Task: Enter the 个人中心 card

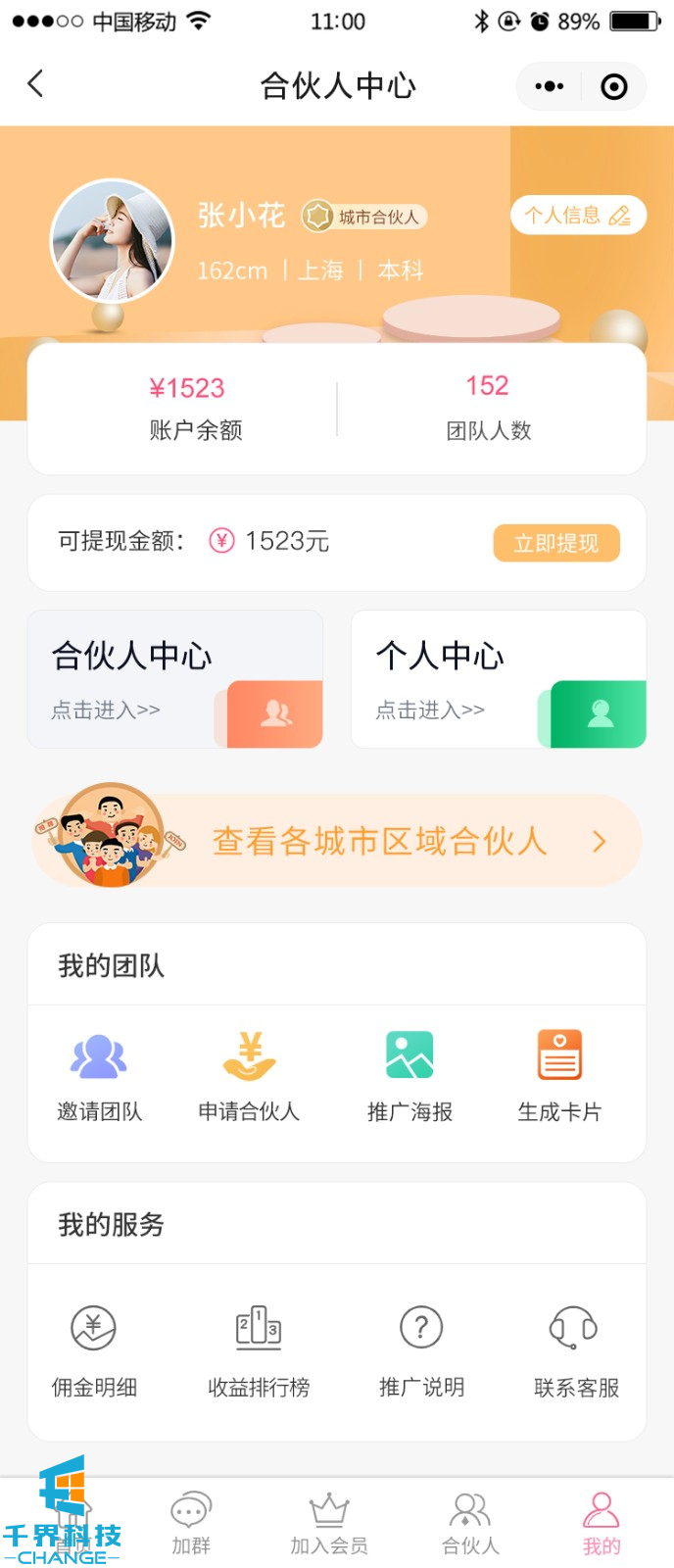Action: click(499, 679)
